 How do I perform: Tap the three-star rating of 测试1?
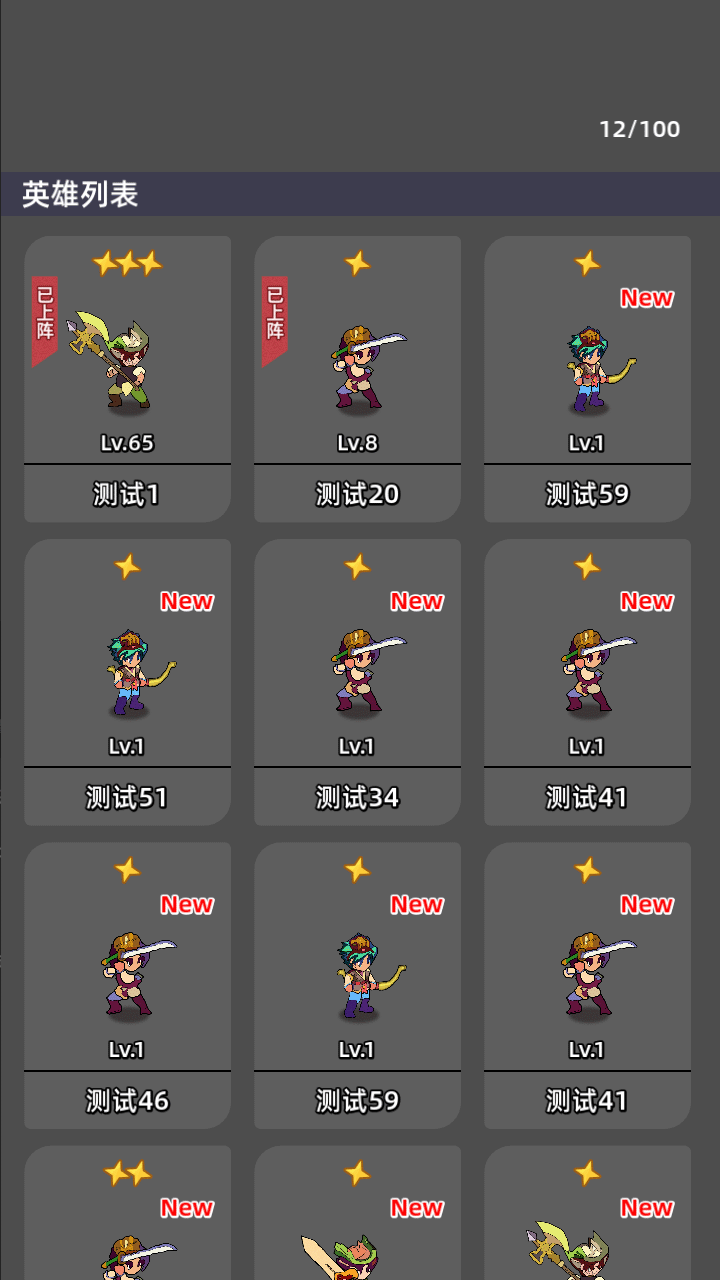(x=127, y=261)
